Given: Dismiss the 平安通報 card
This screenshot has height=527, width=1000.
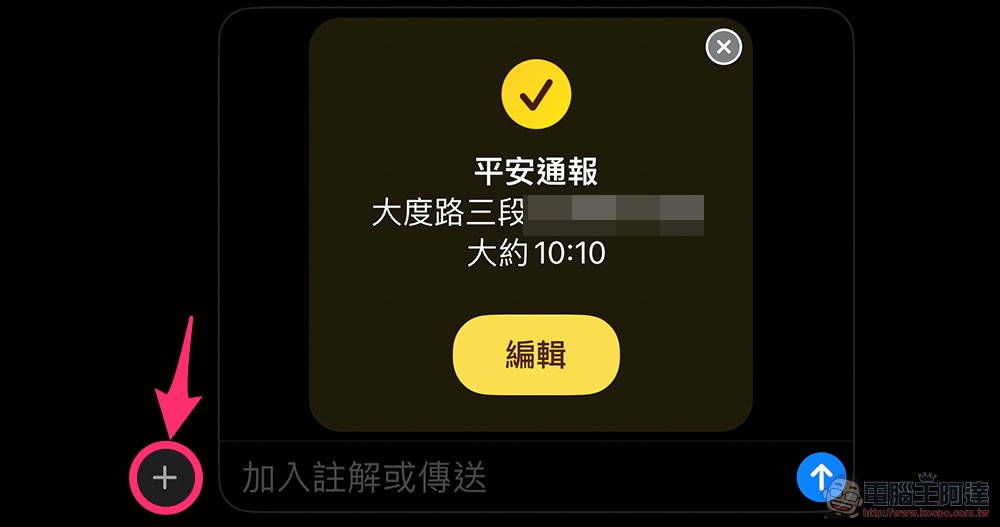Looking at the screenshot, I should (x=724, y=47).
